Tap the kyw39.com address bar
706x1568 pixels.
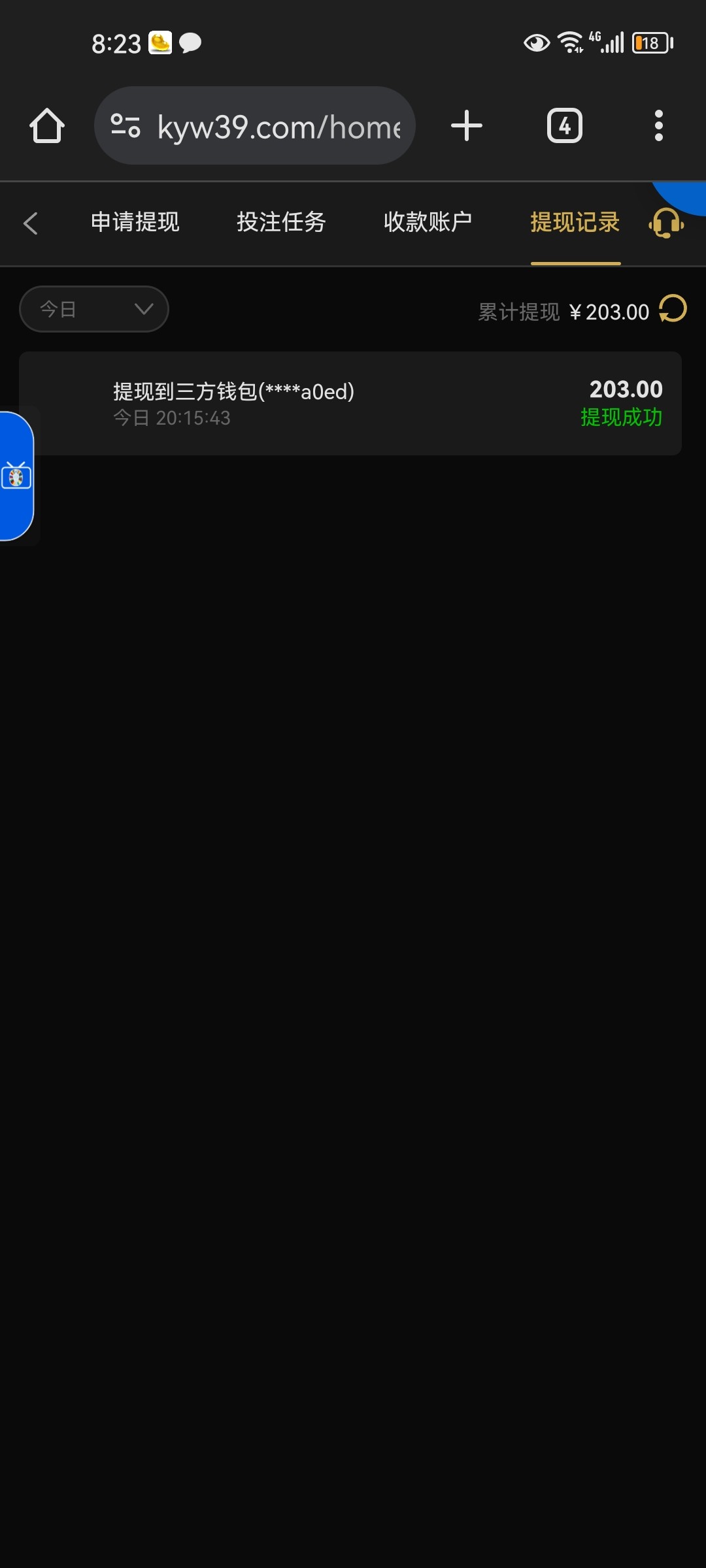click(255, 125)
